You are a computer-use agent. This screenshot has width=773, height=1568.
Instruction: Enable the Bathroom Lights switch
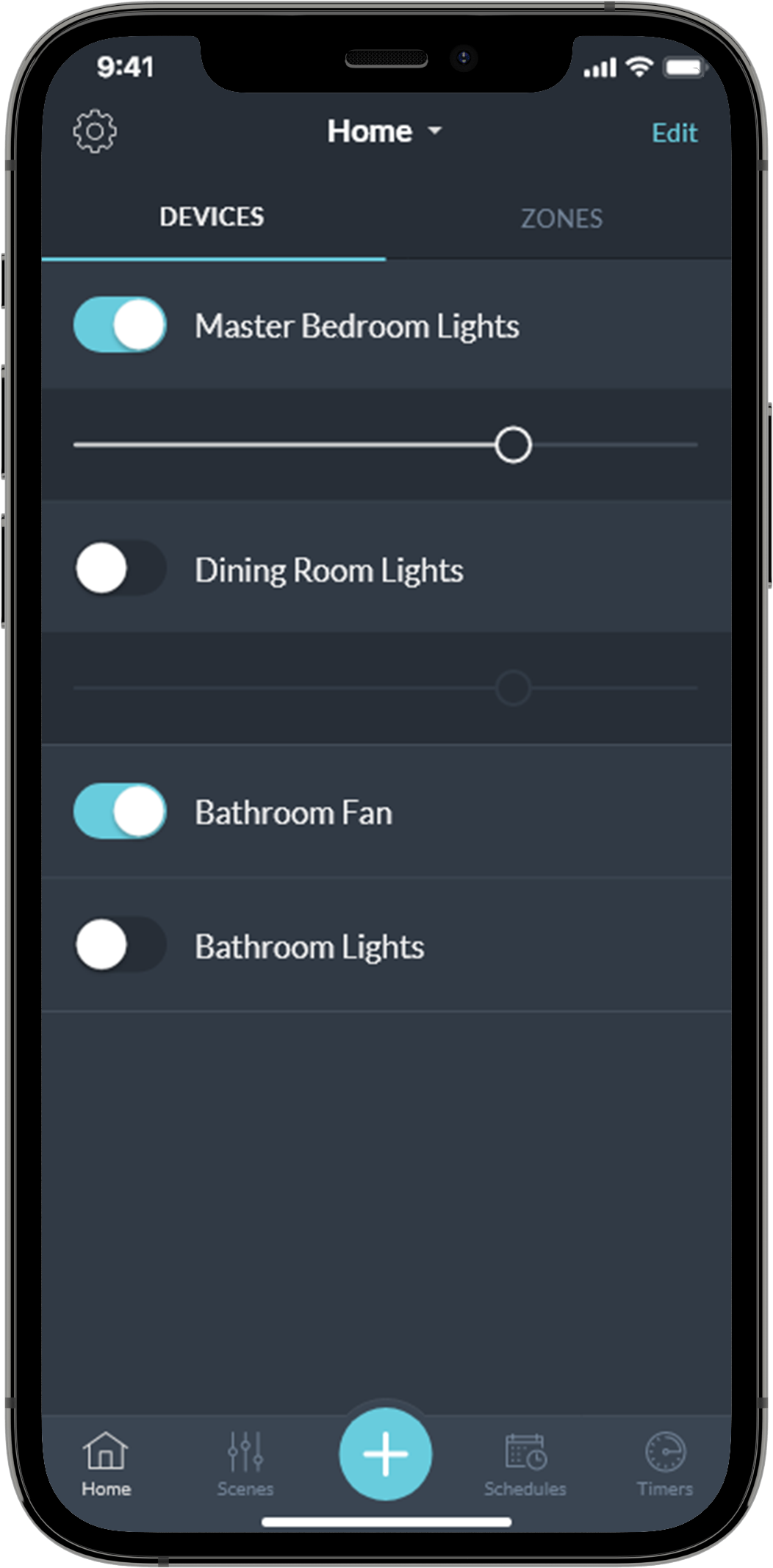120,945
